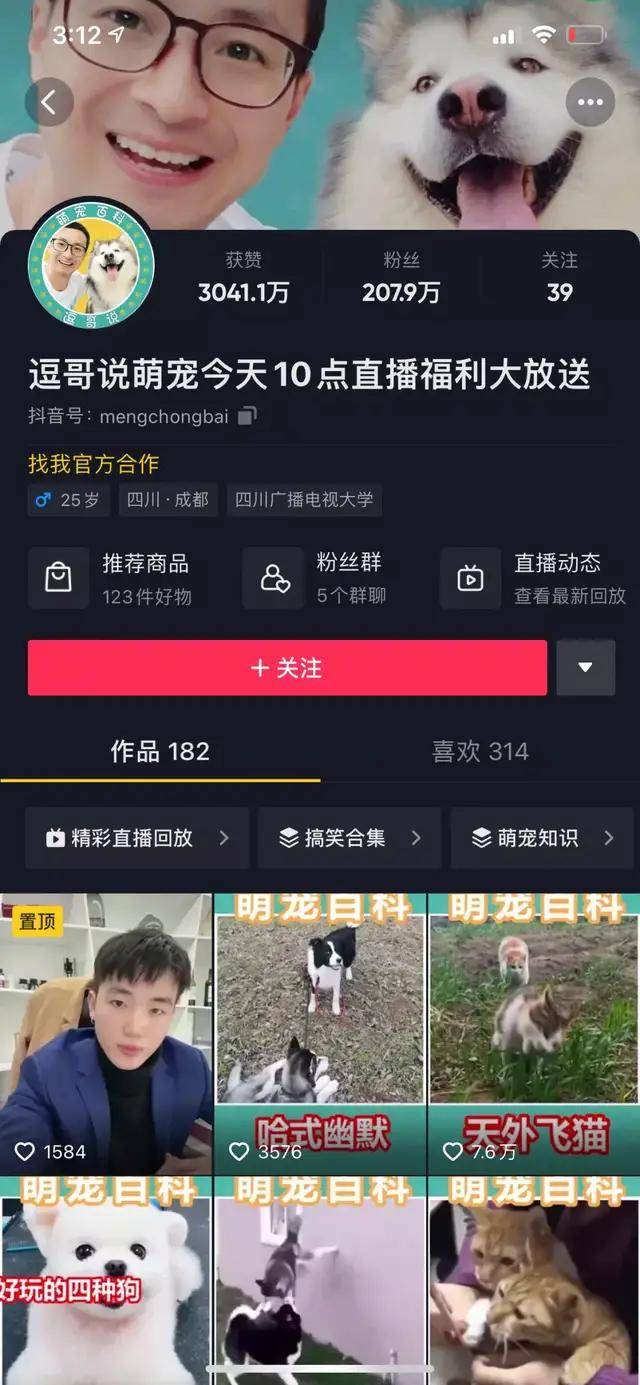Open the profile avatar picture
The width and height of the screenshot is (640, 1385).
pyautogui.click(x=91, y=263)
